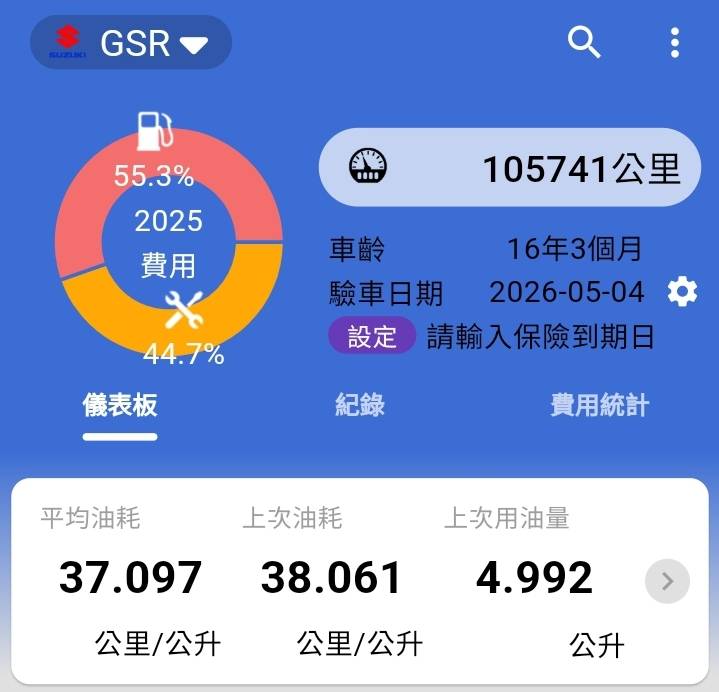Switch to the 紀錄 tab
The image size is (719, 692).
click(359, 405)
